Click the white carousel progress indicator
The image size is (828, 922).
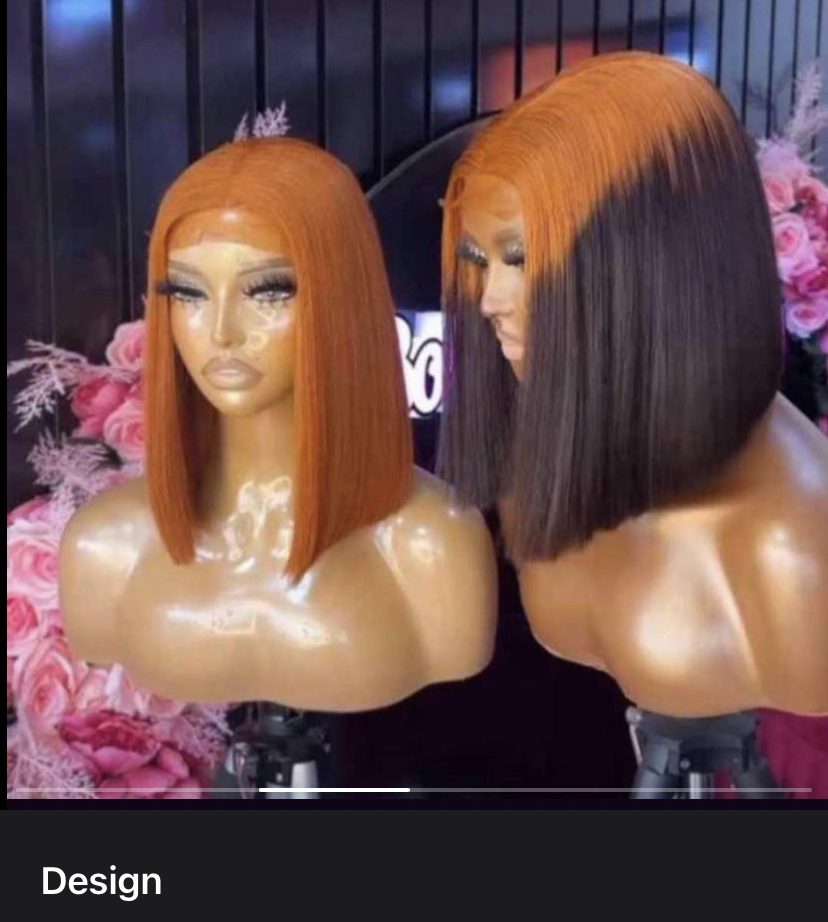[334, 790]
